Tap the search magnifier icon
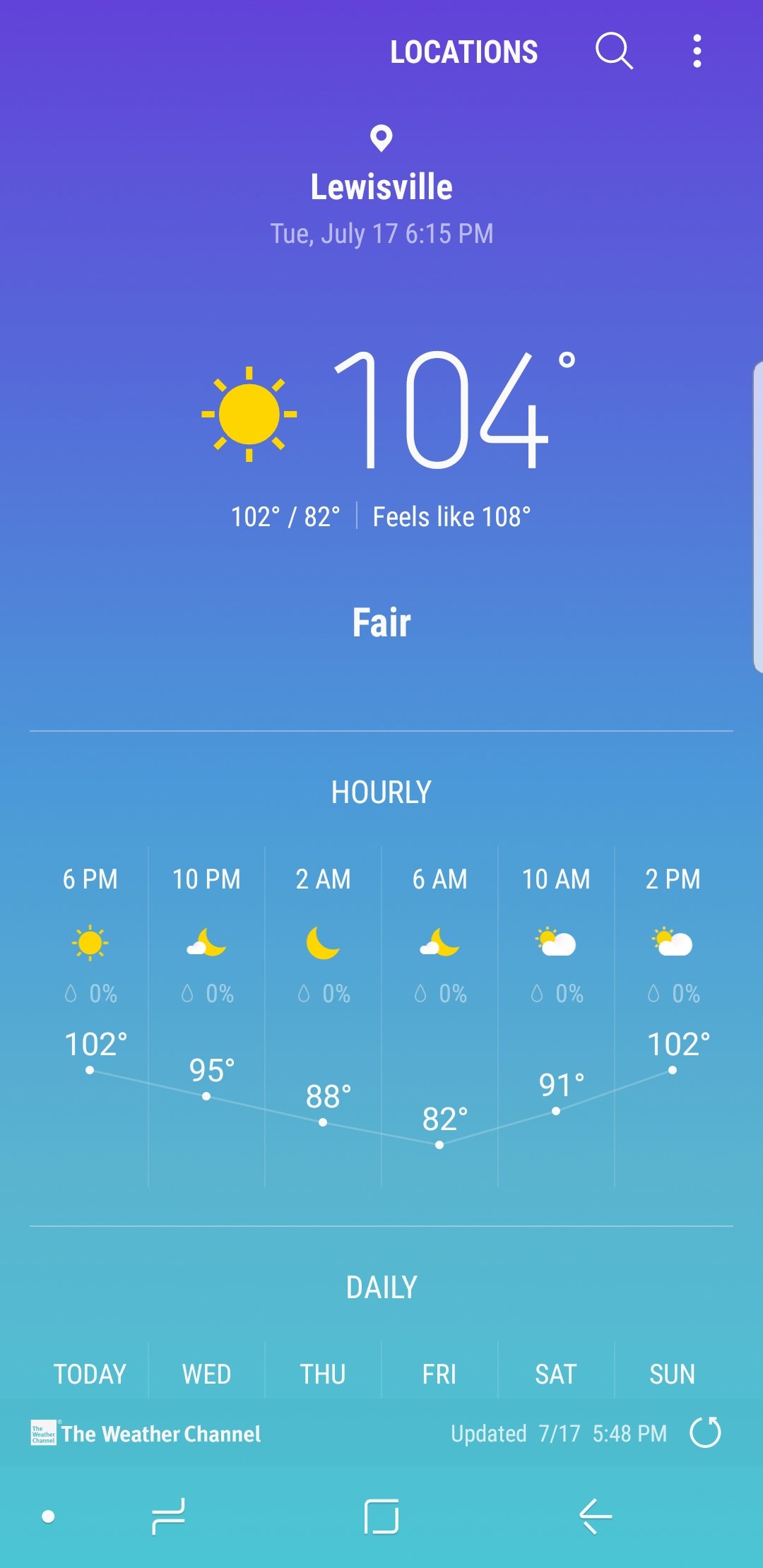Viewport: 763px width, 1568px height. click(614, 51)
